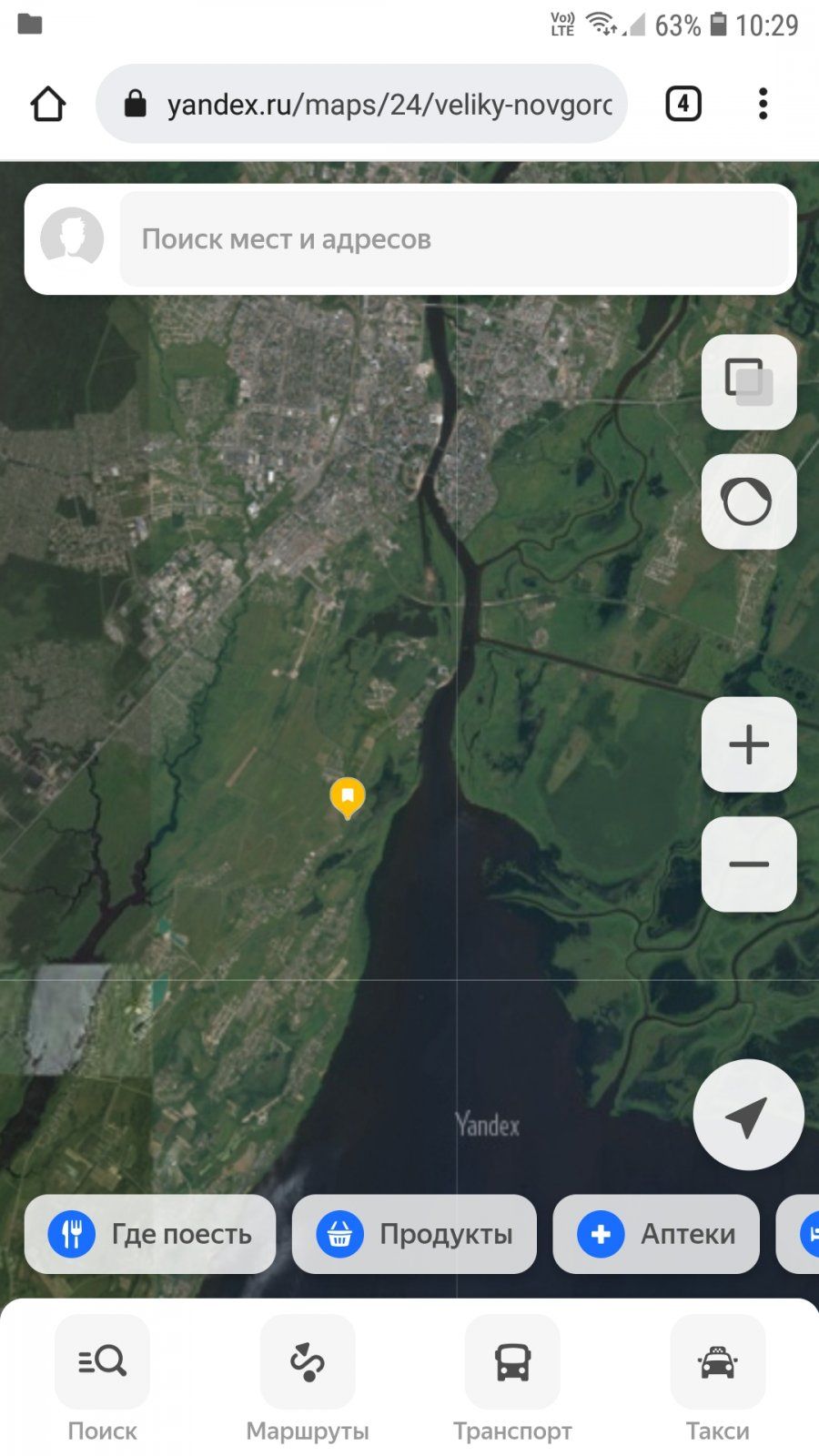Open the browser tab switcher
Image resolution: width=819 pixels, height=1456 pixels.
click(x=683, y=104)
